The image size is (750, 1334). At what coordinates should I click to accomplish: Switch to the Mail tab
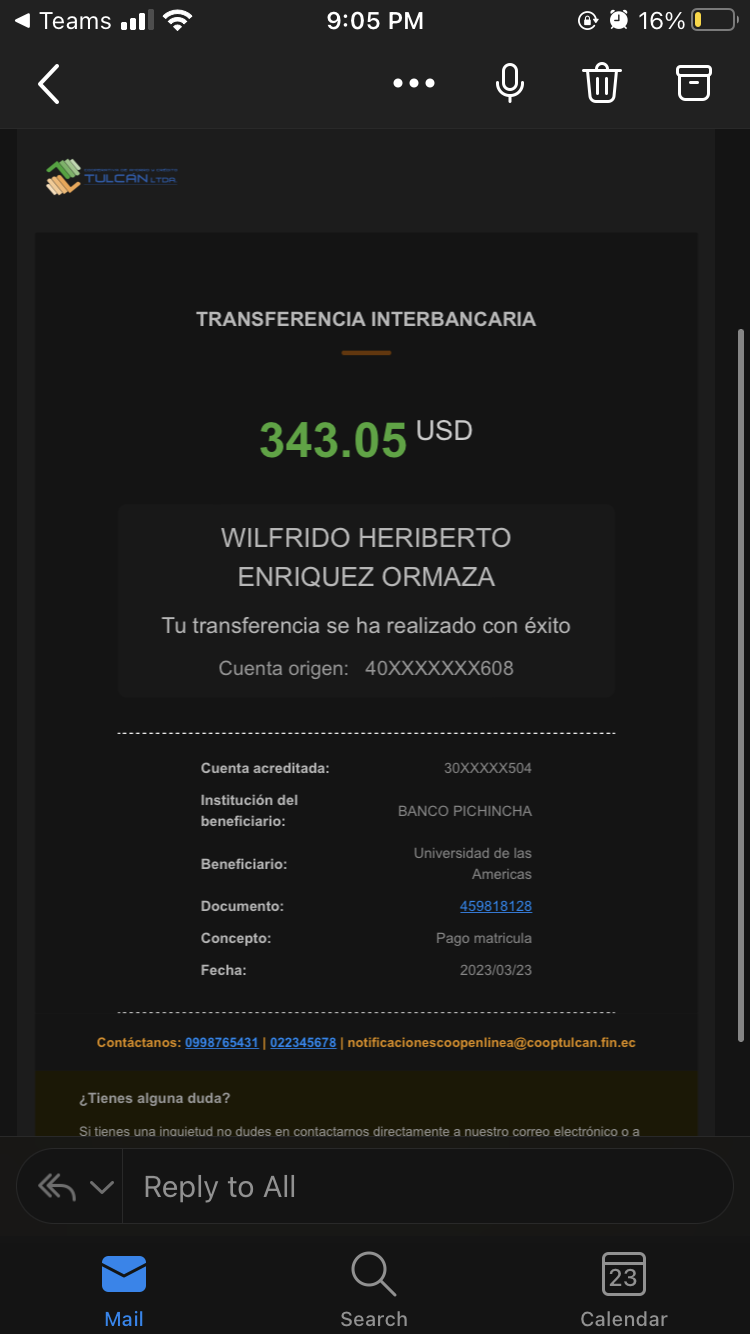[x=124, y=1289]
